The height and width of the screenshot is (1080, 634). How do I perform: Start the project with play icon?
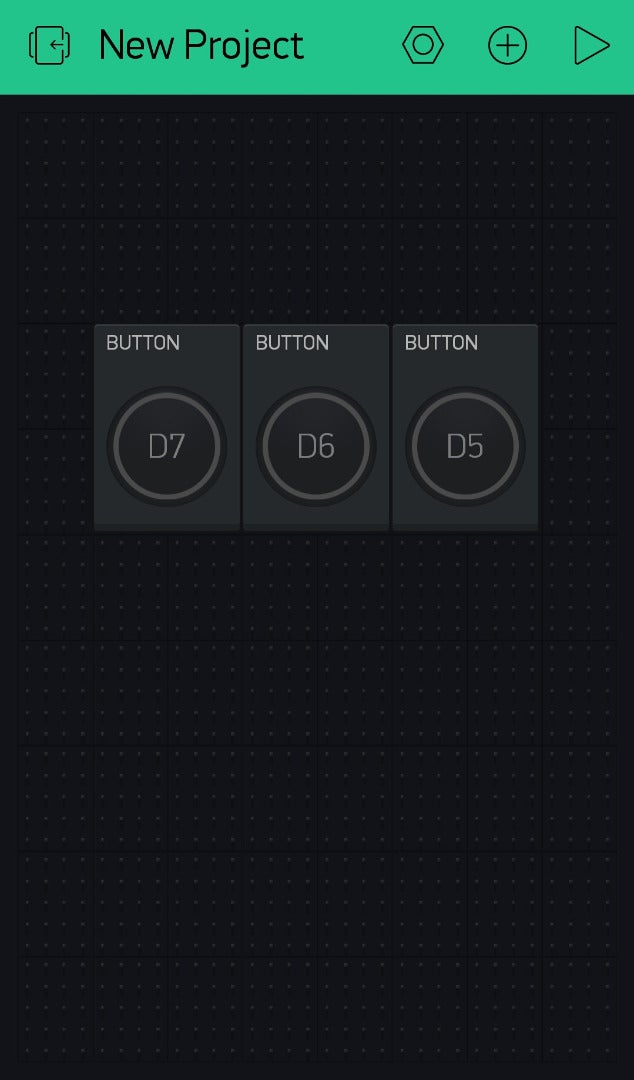pos(591,46)
